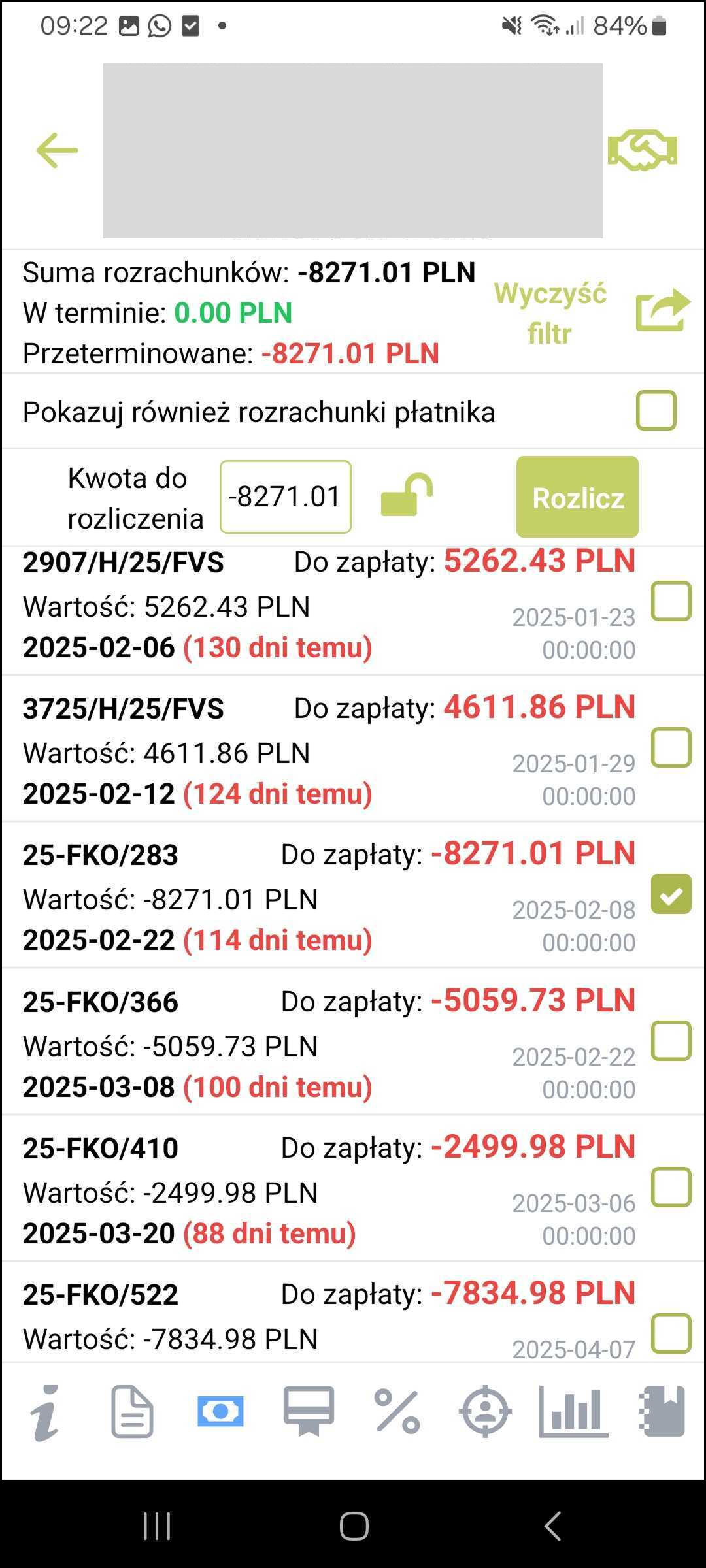Check the 25-FKO/366 settlement
This screenshot has width=706, height=1568.
click(671, 1040)
